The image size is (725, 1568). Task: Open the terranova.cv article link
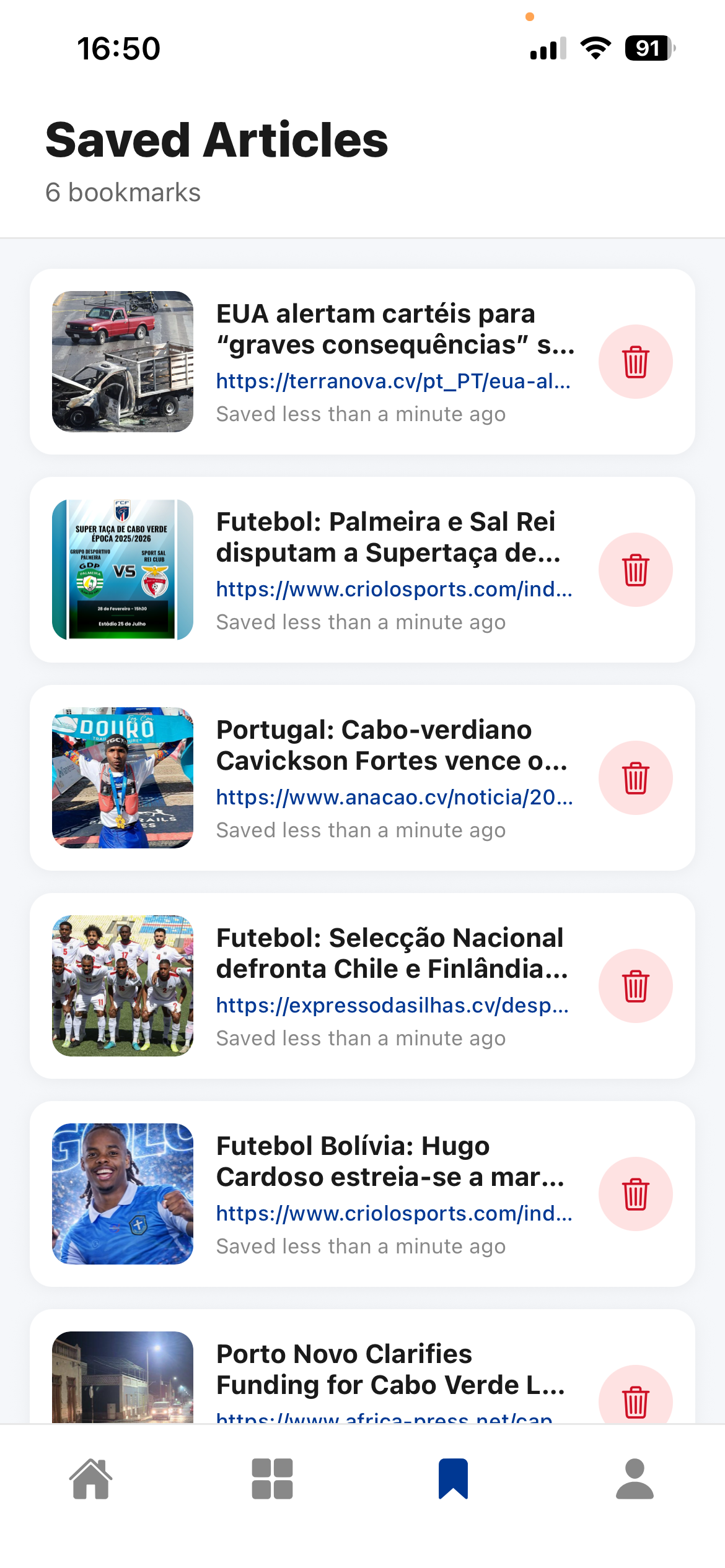tap(395, 382)
